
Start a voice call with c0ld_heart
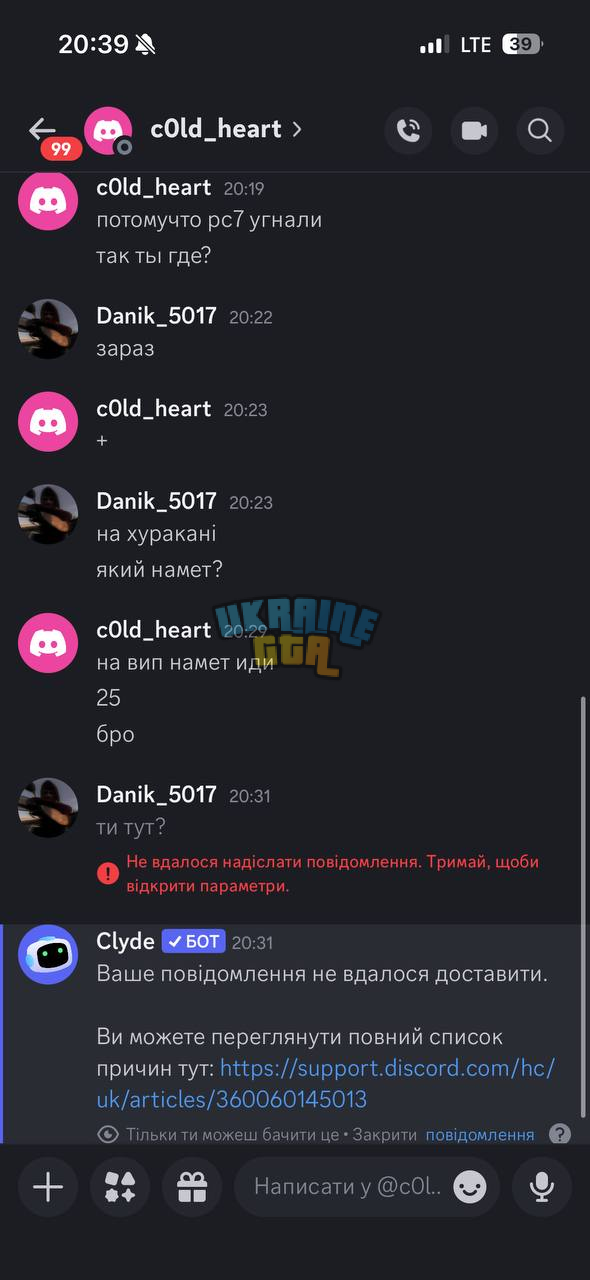[408, 130]
